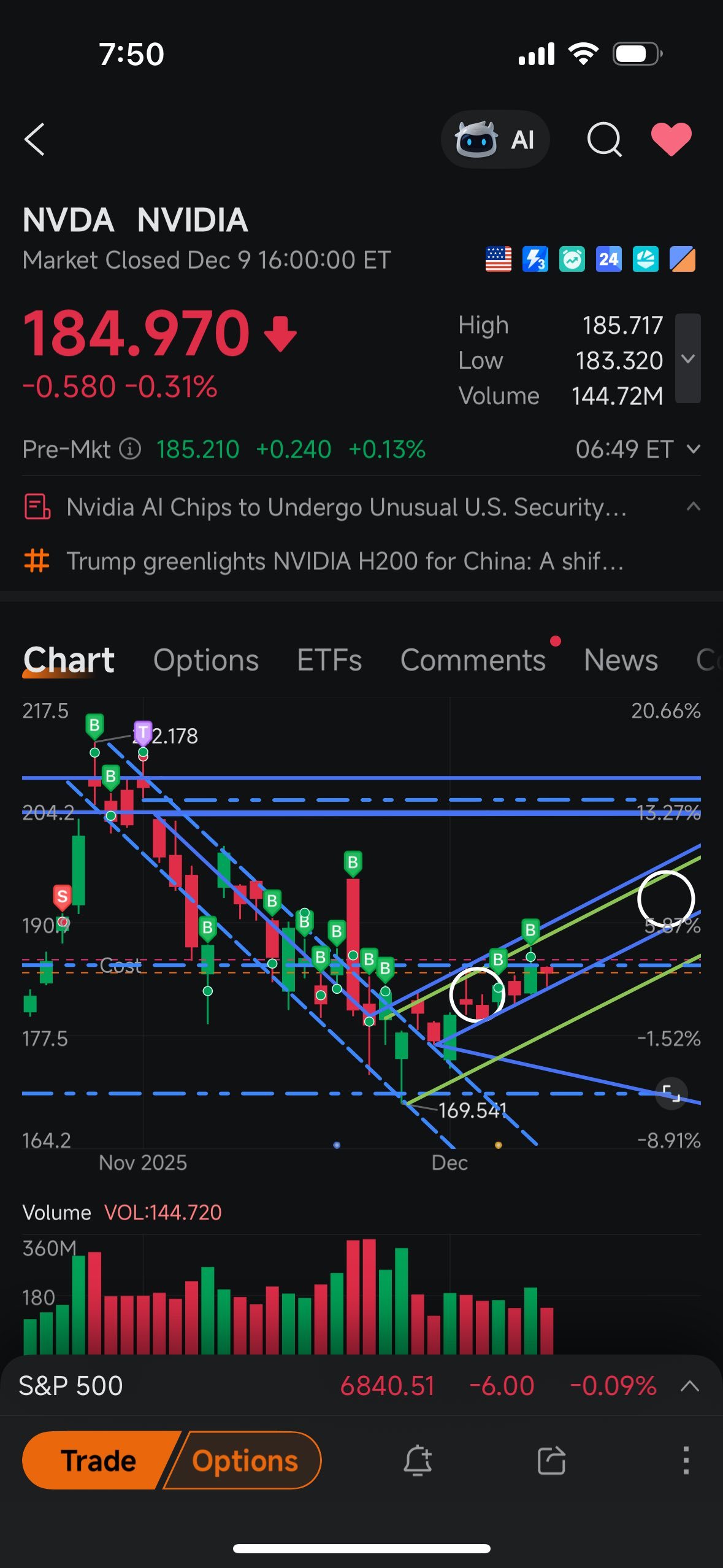
Task: Share this stock page
Action: coord(551,1460)
